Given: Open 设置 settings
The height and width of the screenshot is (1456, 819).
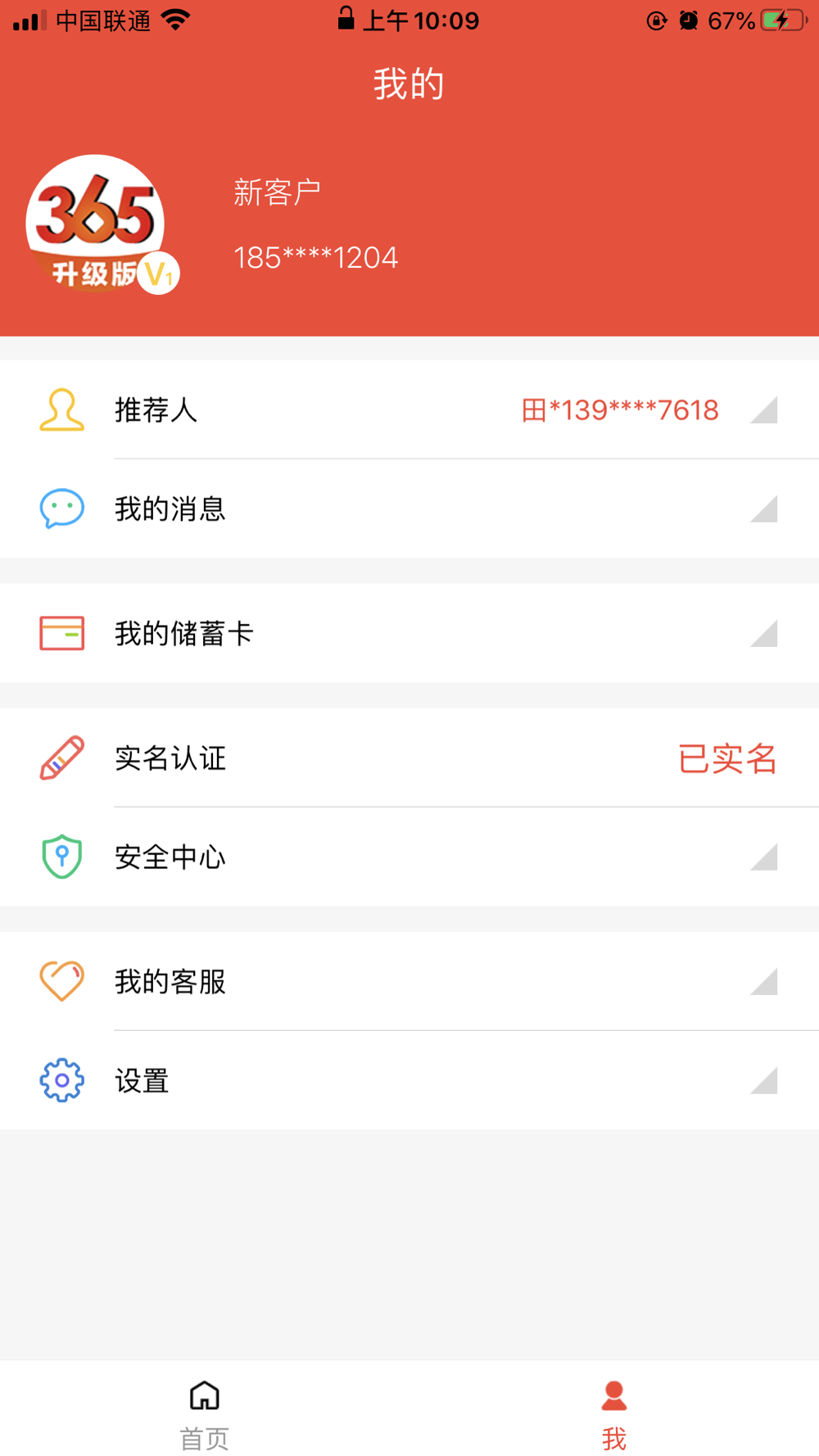Looking at the screenshot, I should coord(409,1080).
